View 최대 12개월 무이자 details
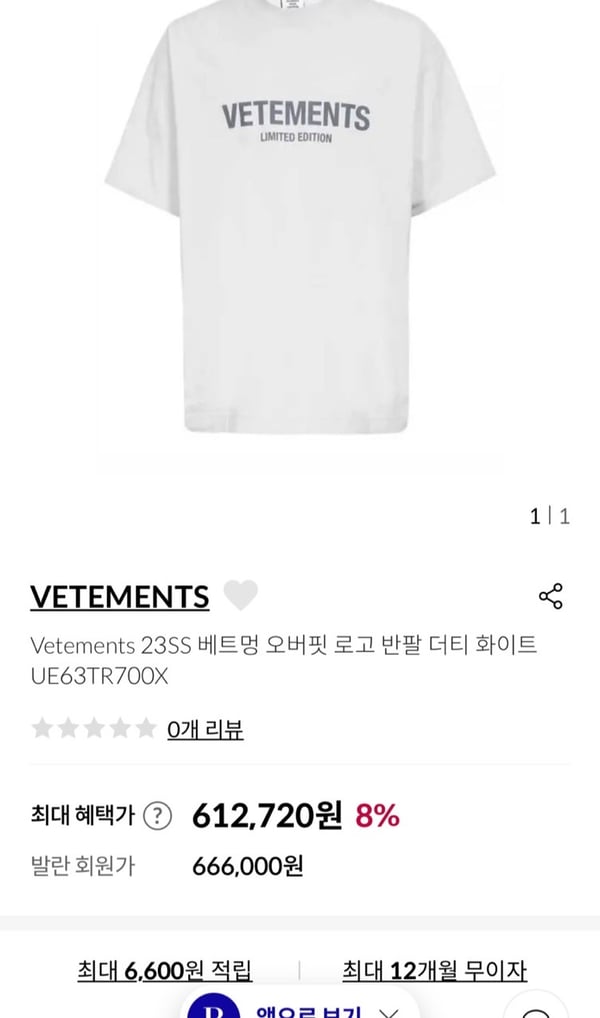The height and width of the screenshot is (1018, 600). coord(434,970)
